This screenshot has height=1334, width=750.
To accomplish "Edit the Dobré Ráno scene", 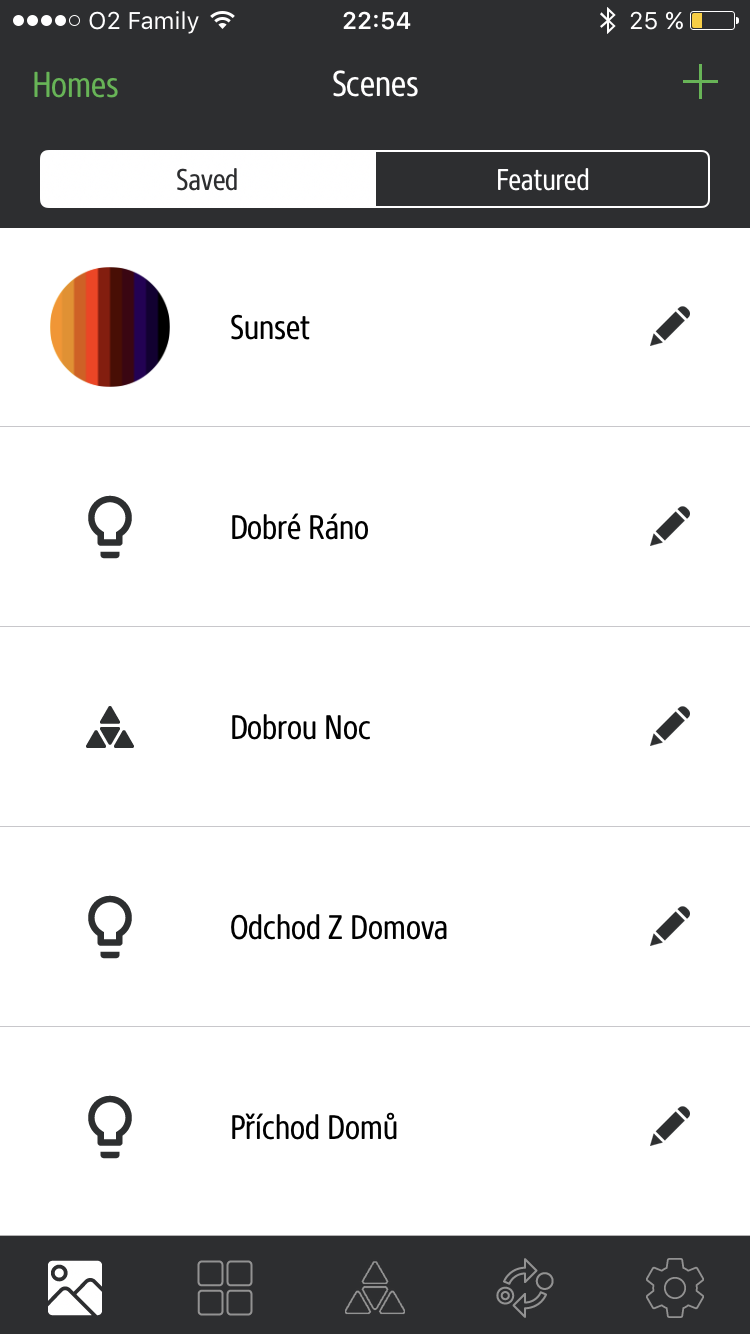I will pyautogui.click(x=670, y=527).
